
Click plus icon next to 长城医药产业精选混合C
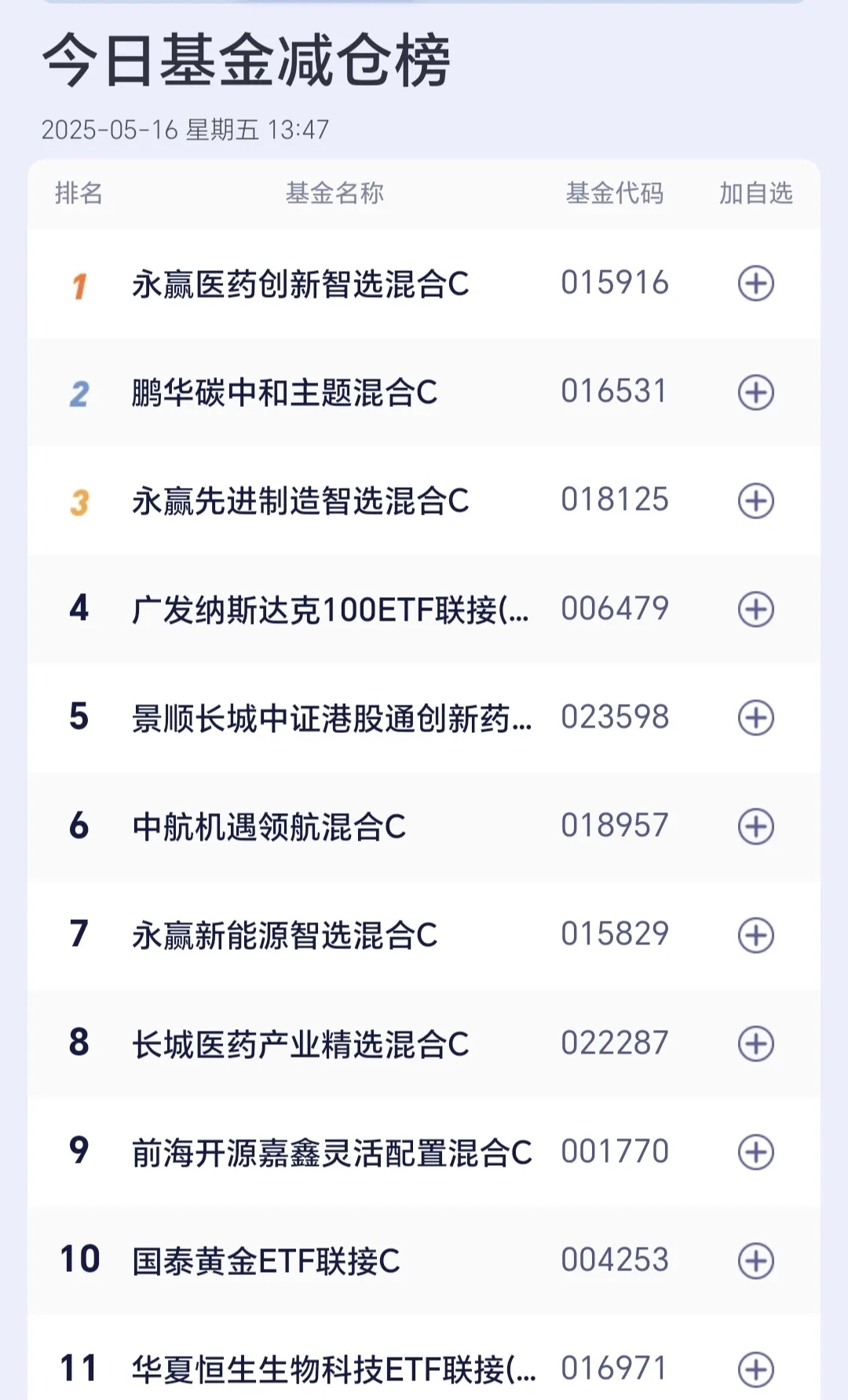pyautogui.click(x=756, y=1043)
